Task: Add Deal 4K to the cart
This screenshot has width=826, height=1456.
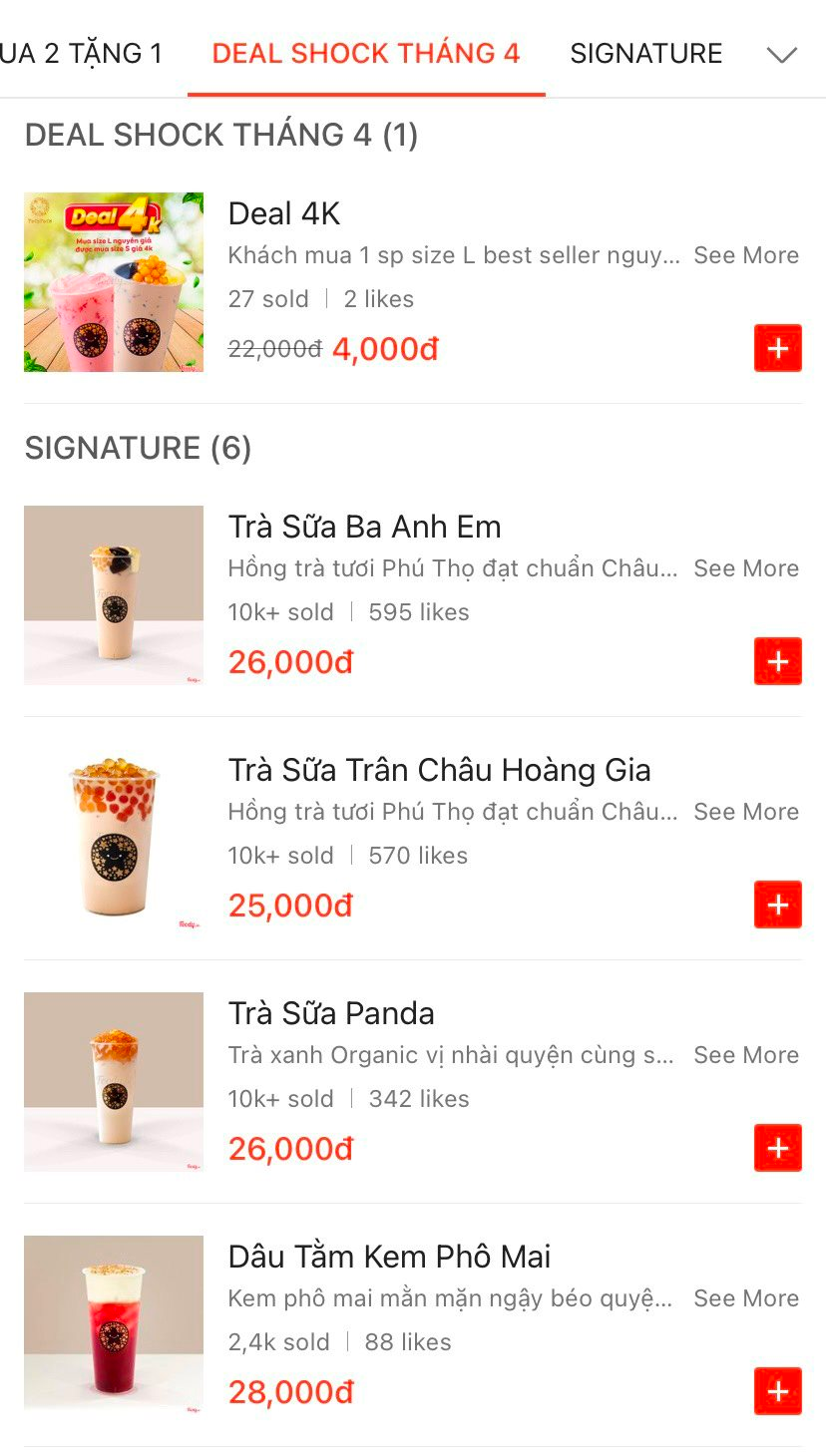Action: 778,348
